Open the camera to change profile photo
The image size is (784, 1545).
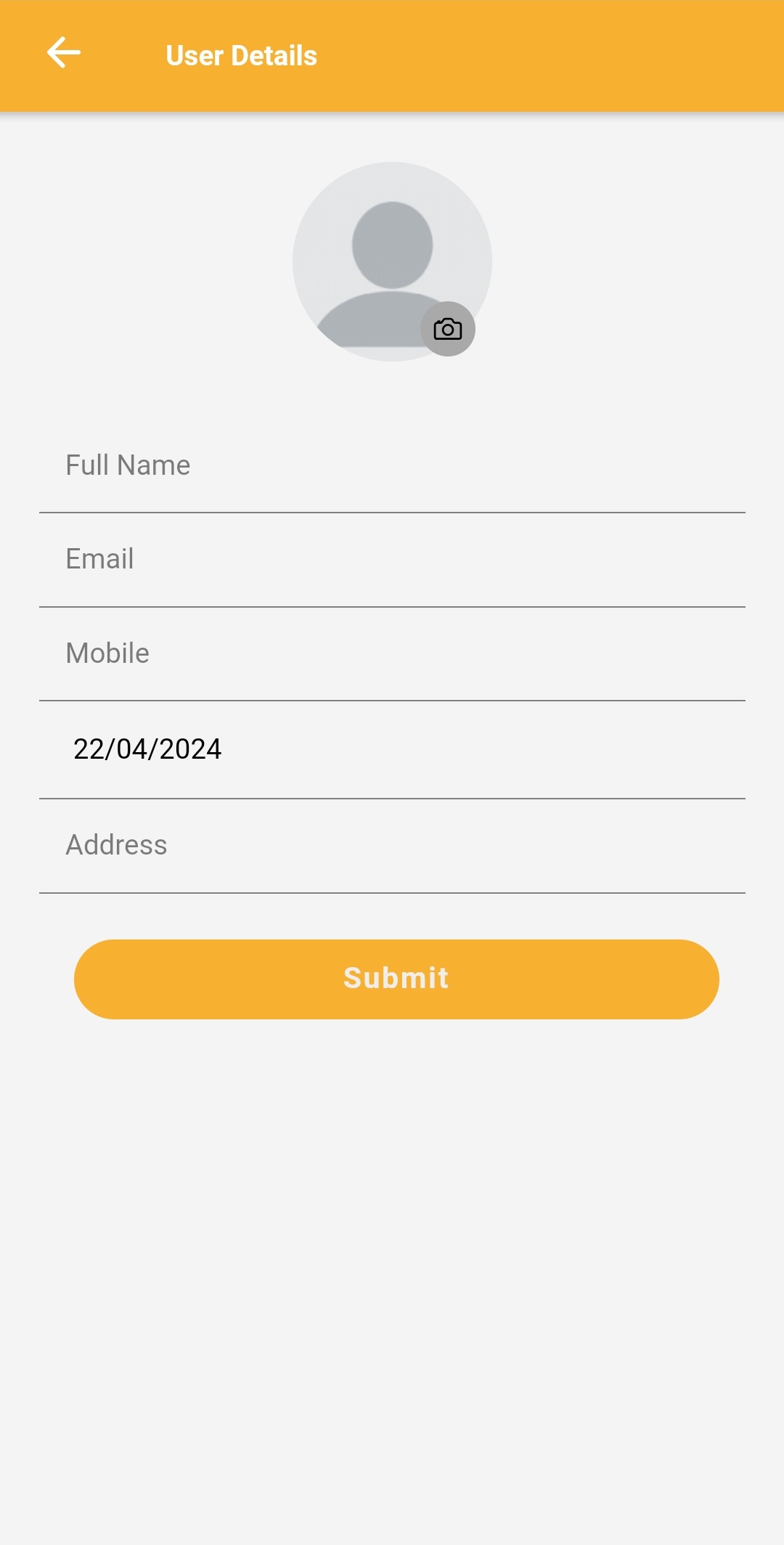[448, 328]
